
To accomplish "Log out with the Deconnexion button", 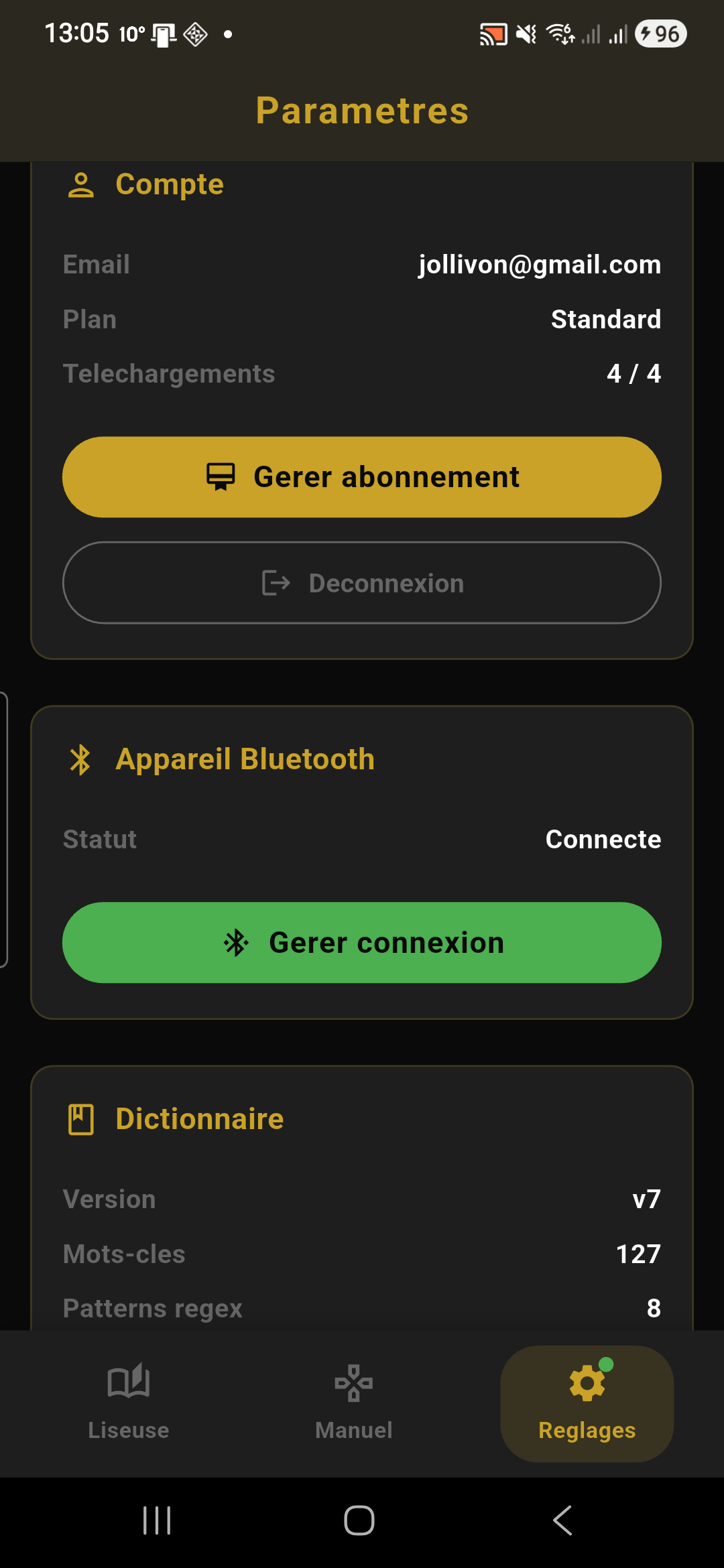I will coord(362,583).
